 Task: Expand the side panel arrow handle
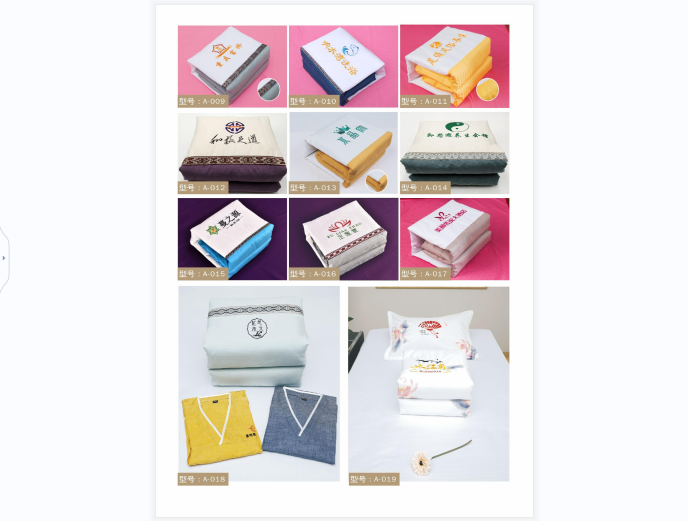(x=4, y=258)
